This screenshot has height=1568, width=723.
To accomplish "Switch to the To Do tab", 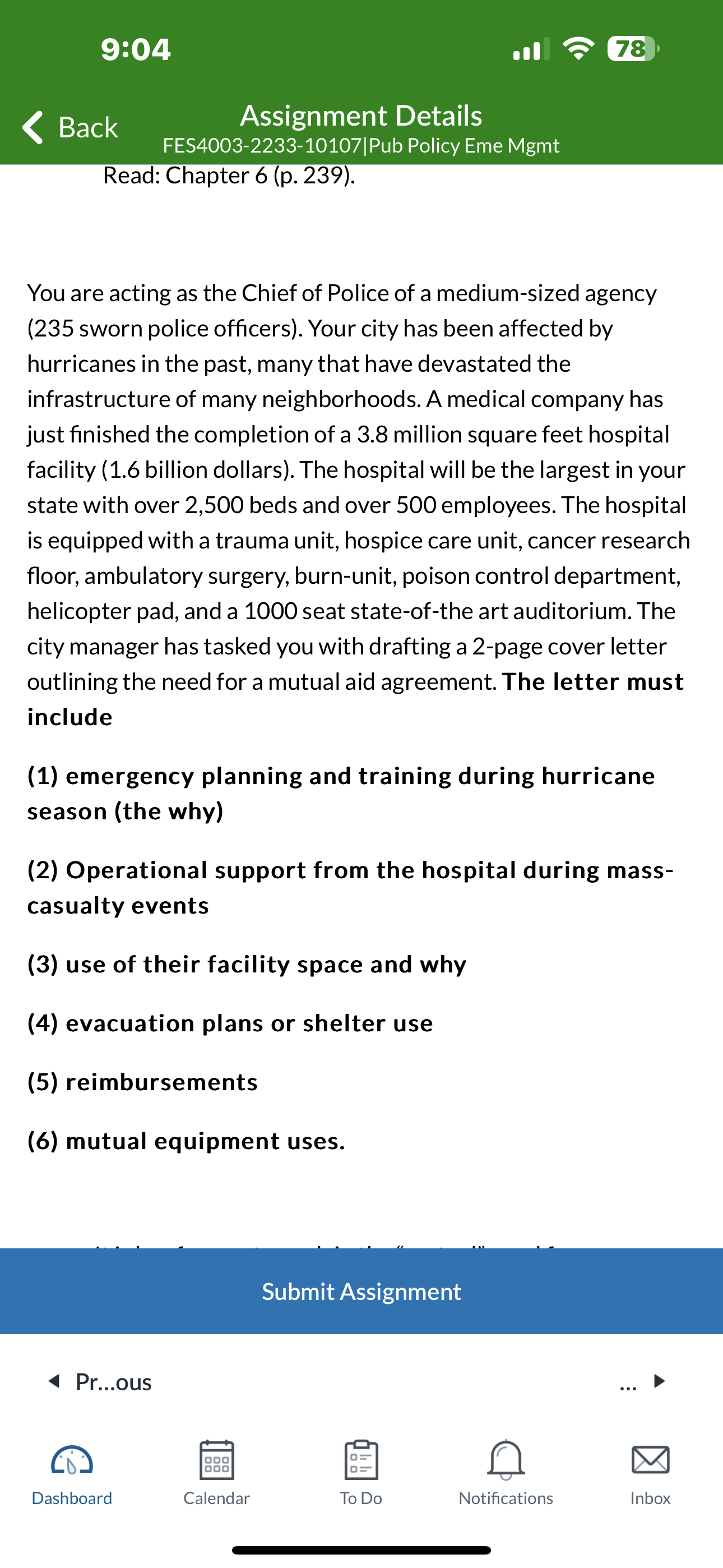I will (361, 1474).
